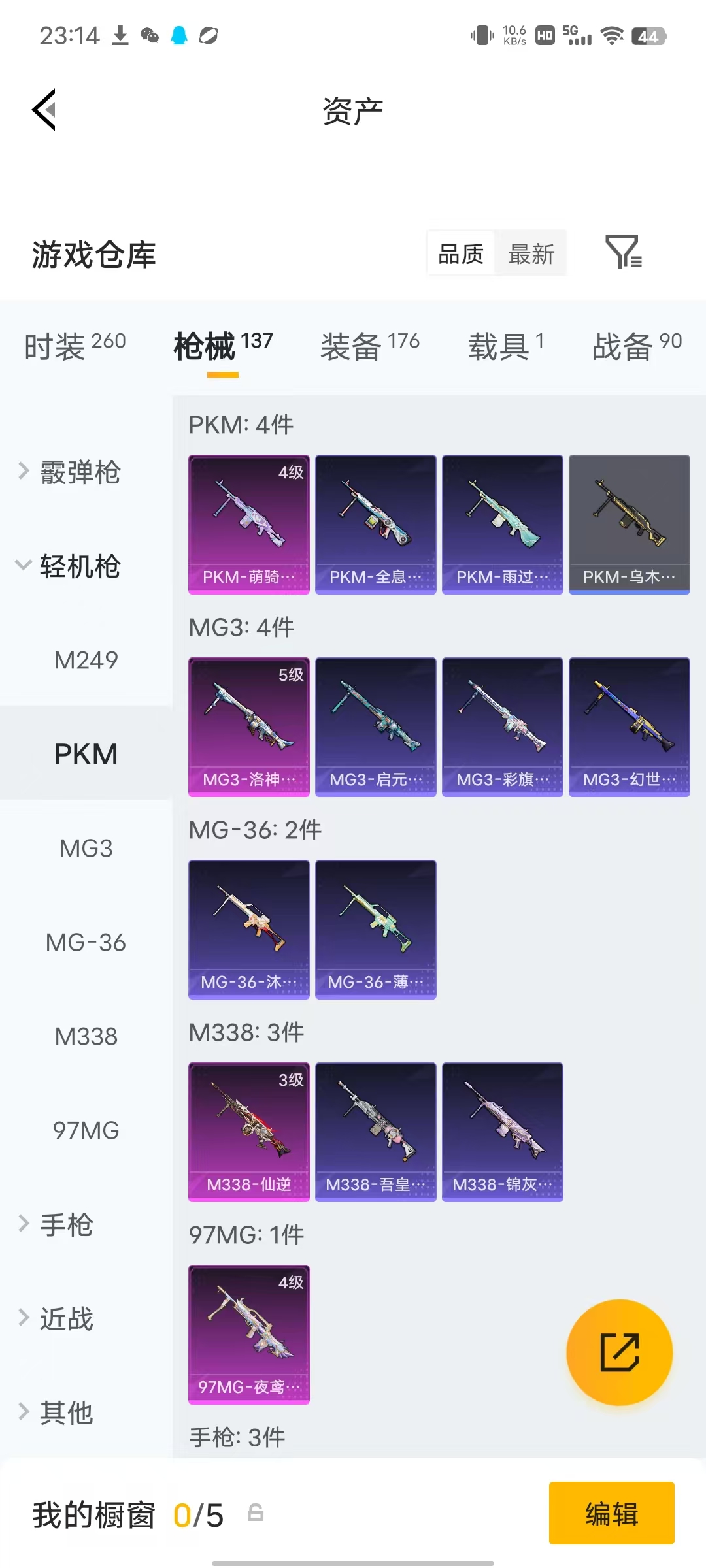Switch to the 装备 tab
706x1568 pixels.
(370, 346)
